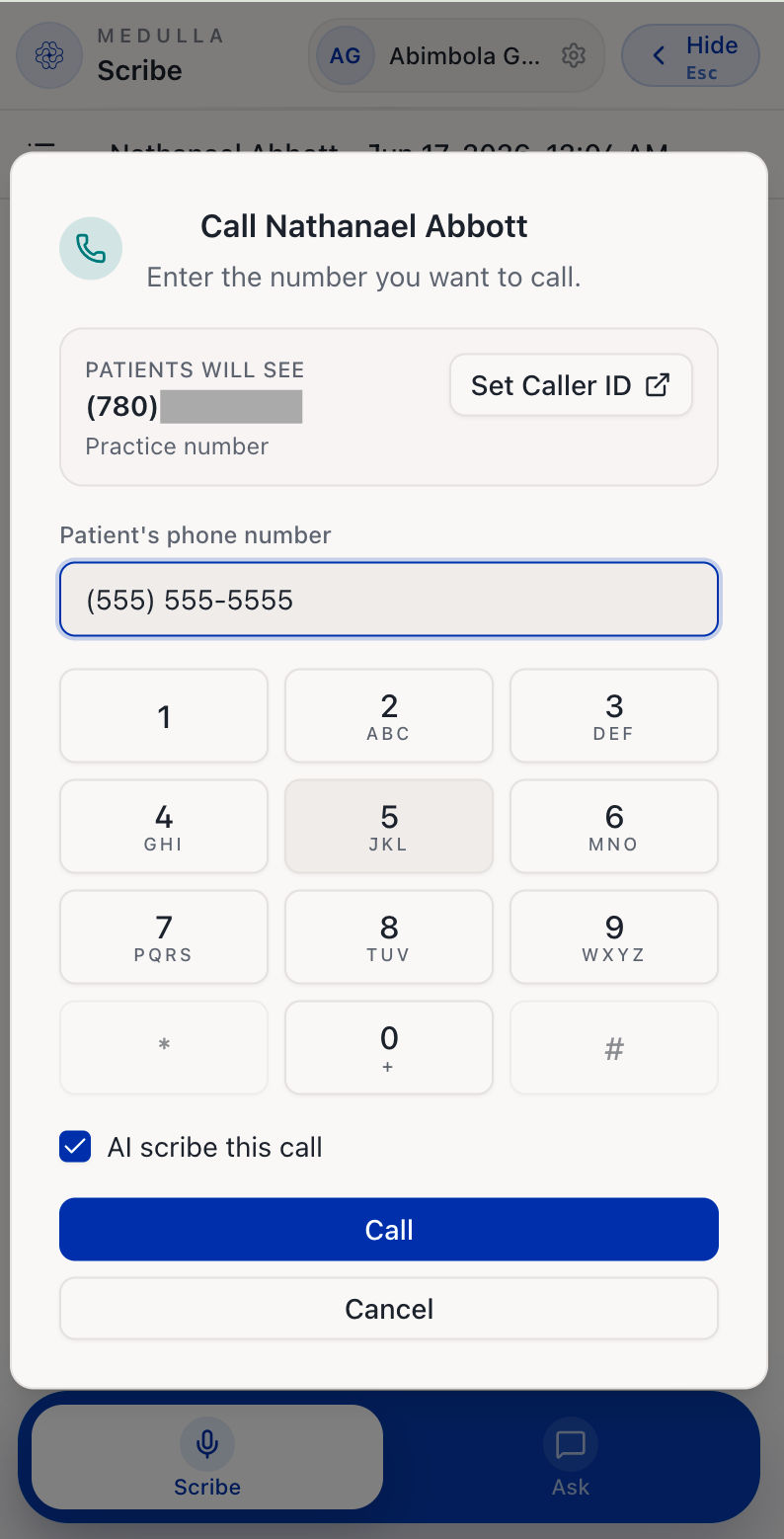Dial 4 GHI on the keypad

tap(164, 827)
